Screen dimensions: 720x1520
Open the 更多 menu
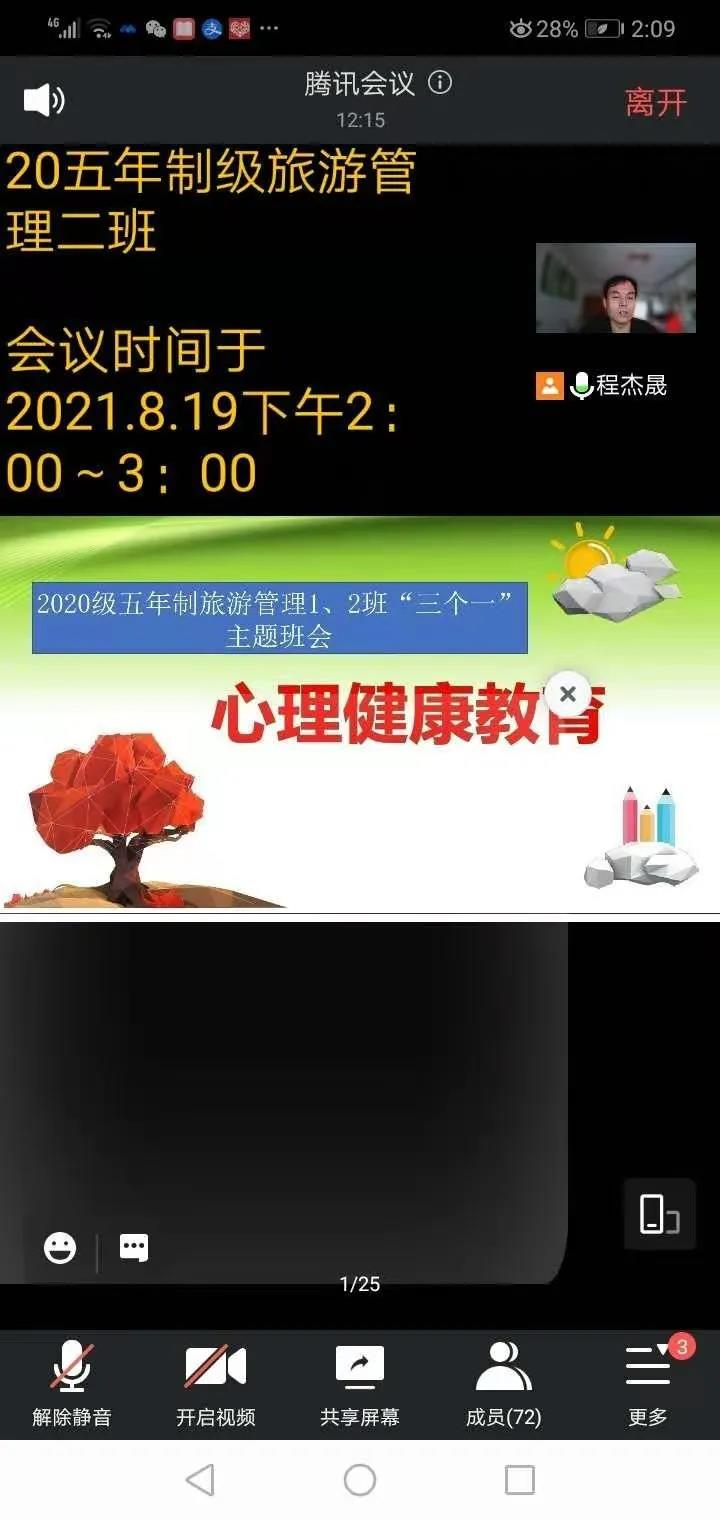[x=648, y=1384]
